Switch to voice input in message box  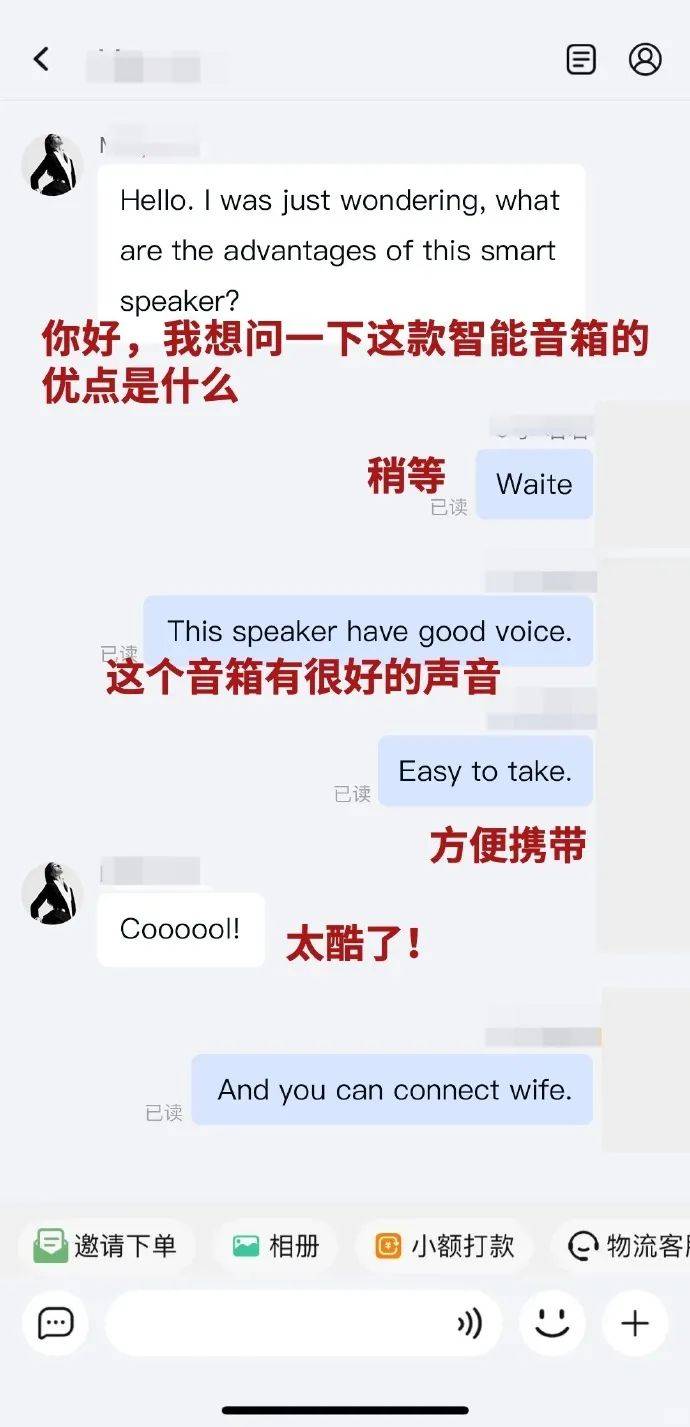click(469, 1323)
